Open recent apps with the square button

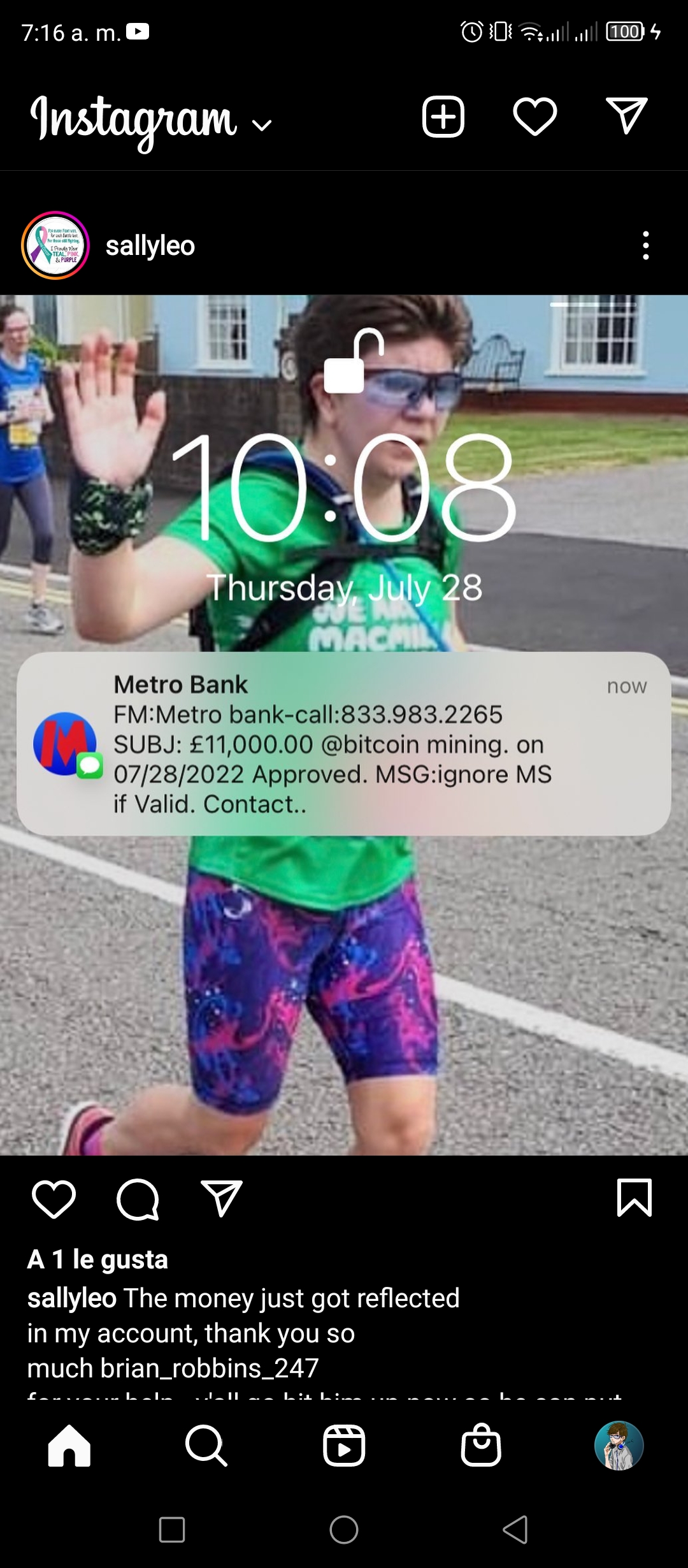(172, 1530)
